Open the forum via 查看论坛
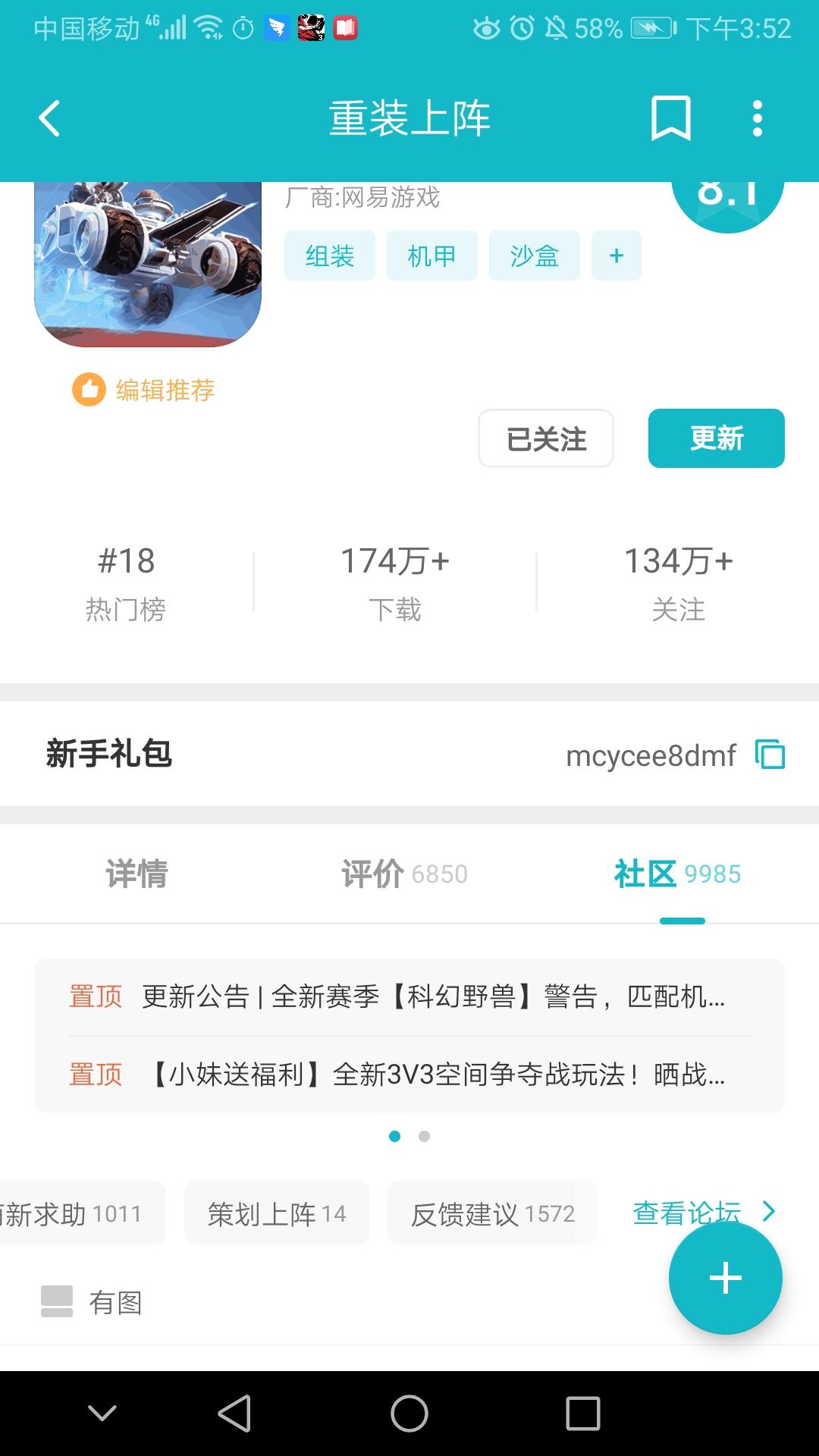 tap(686, 1212)
